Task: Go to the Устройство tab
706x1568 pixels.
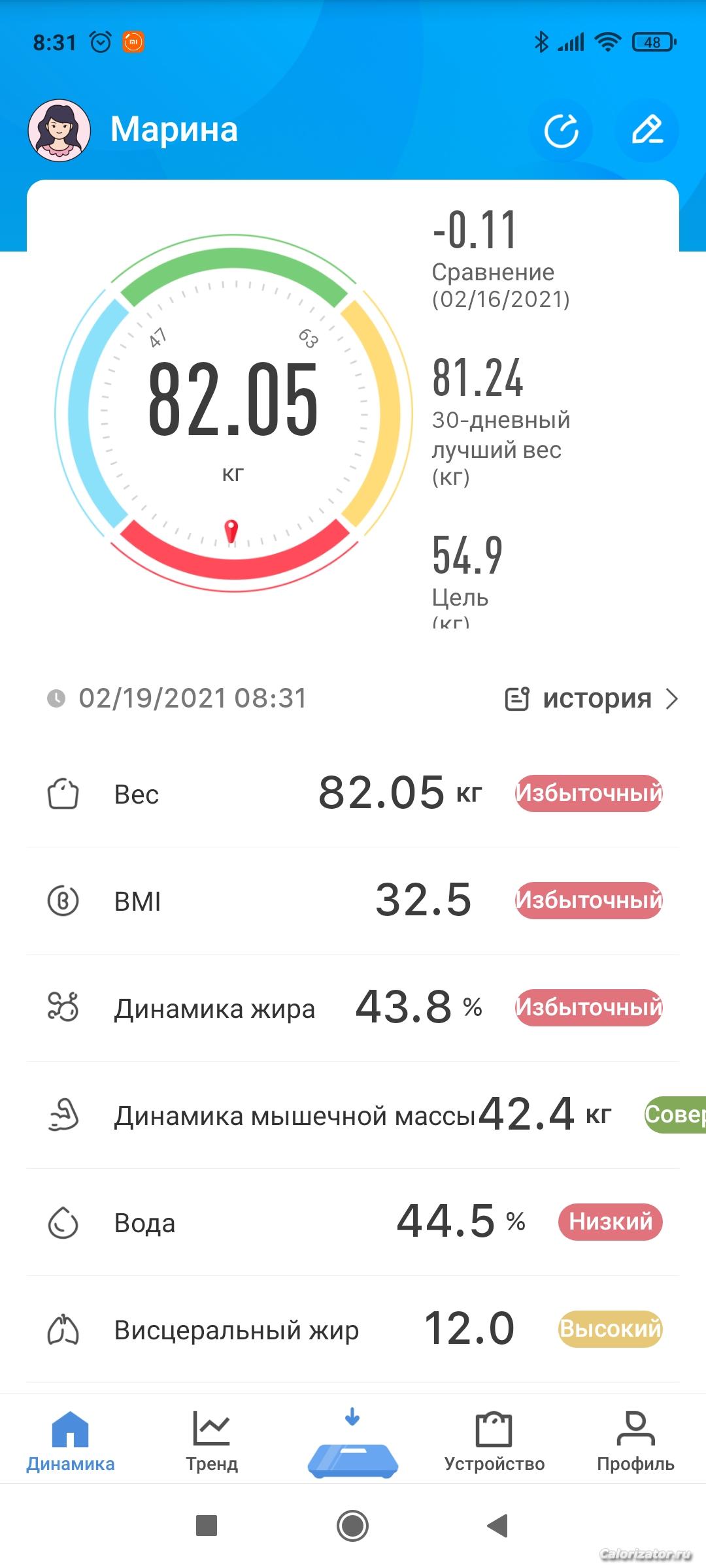Action: click(494, 1442)
